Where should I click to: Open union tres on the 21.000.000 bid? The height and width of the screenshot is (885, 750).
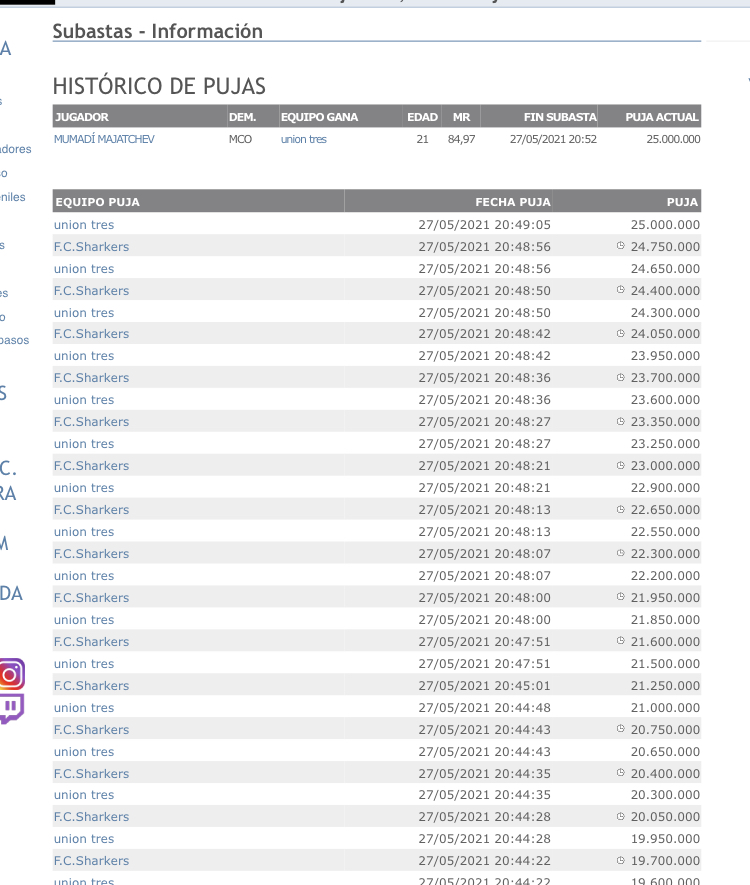click(84, 708)
